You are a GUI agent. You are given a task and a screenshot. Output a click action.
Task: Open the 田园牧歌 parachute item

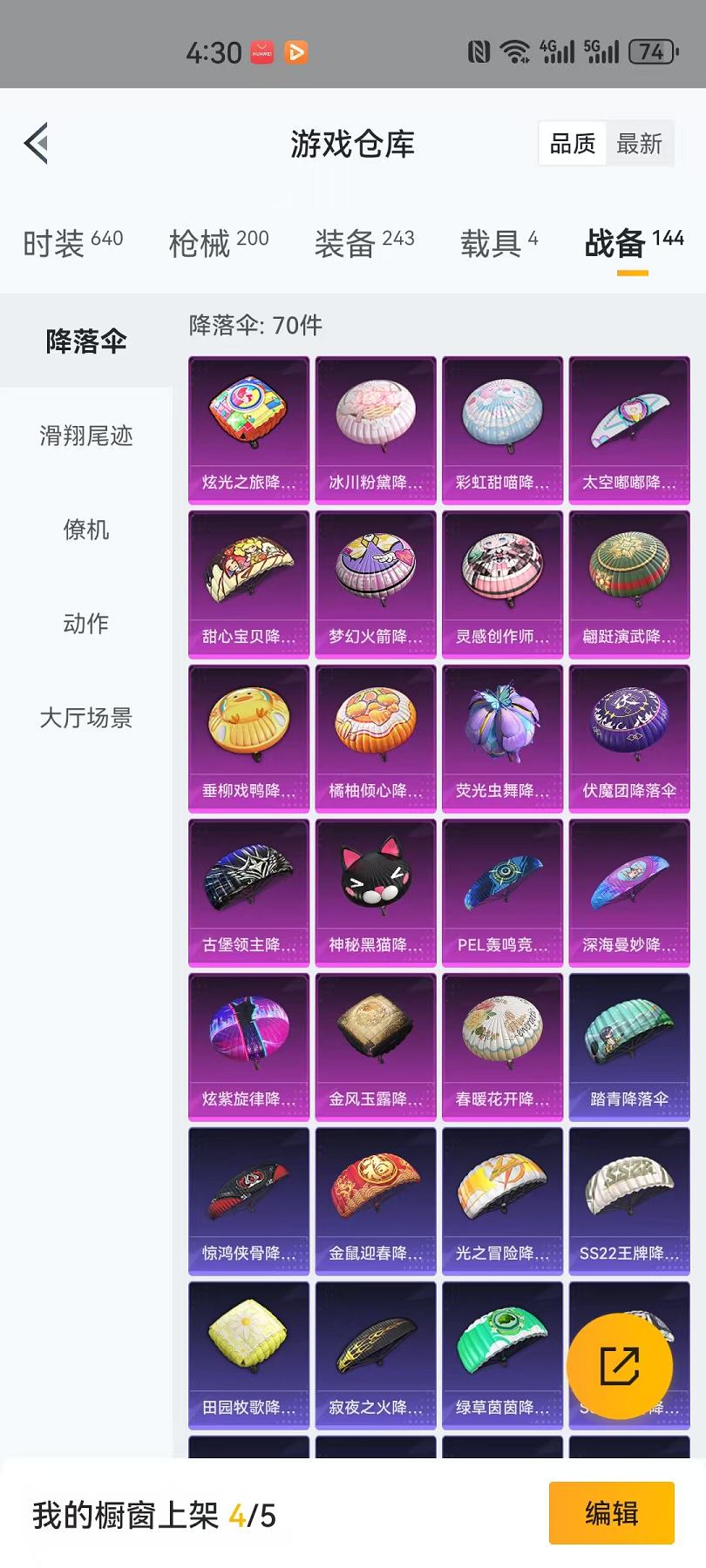click(249, 1355)
